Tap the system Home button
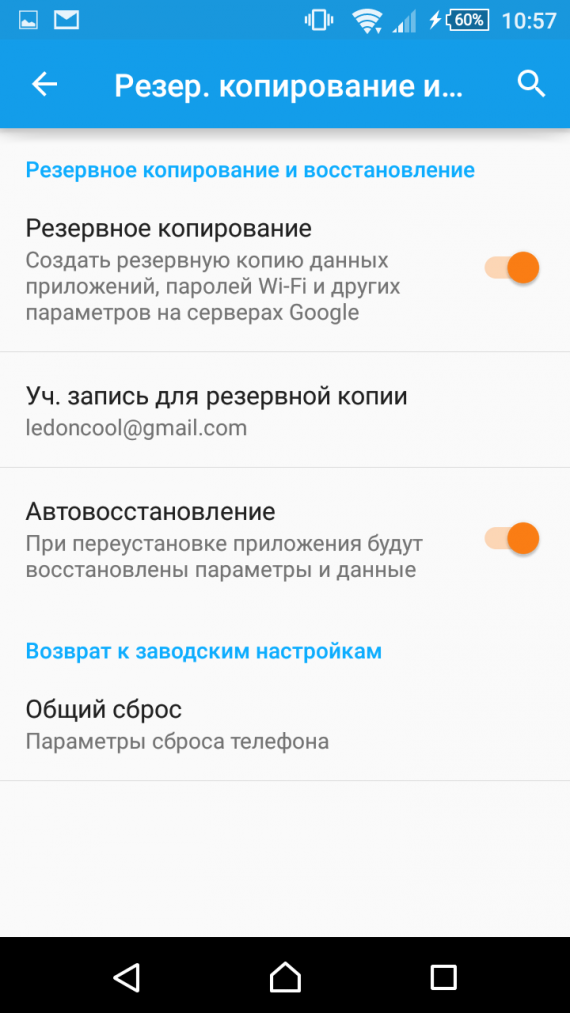Viewport: 570px width, 1013px height. tap(285, 976)
